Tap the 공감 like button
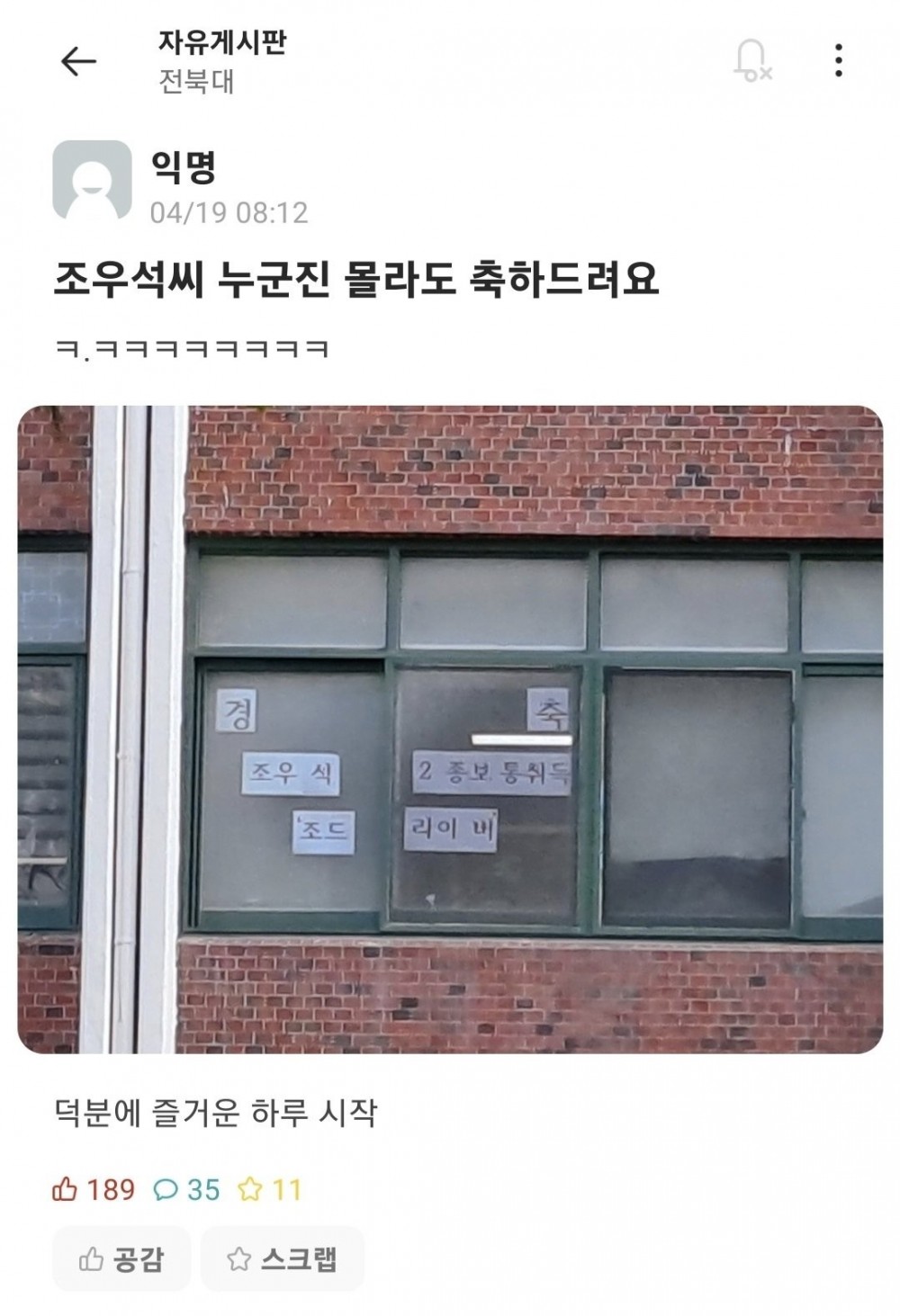This screenshot has height=1316, width=900. click(121, 1258)
